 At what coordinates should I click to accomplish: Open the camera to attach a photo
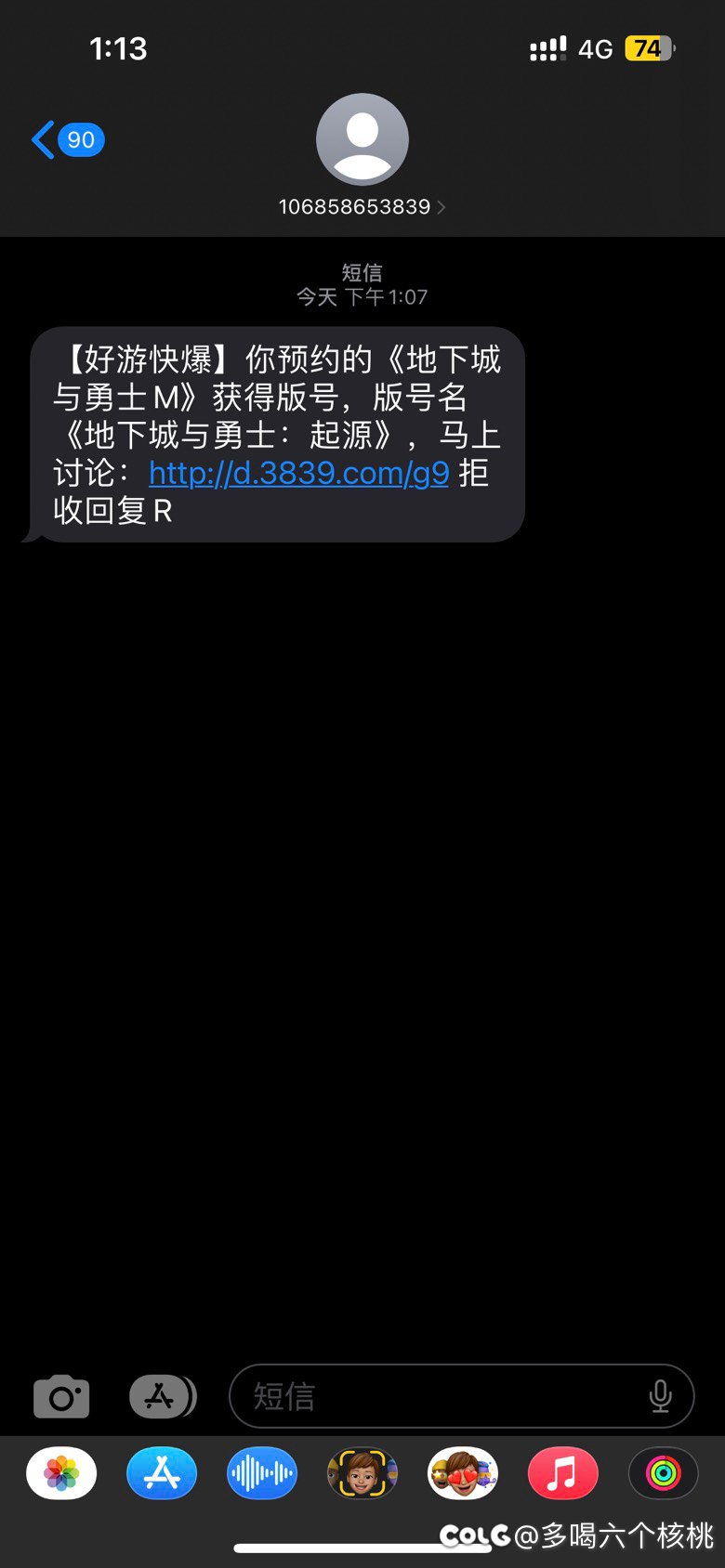[x=61, y=1396]
